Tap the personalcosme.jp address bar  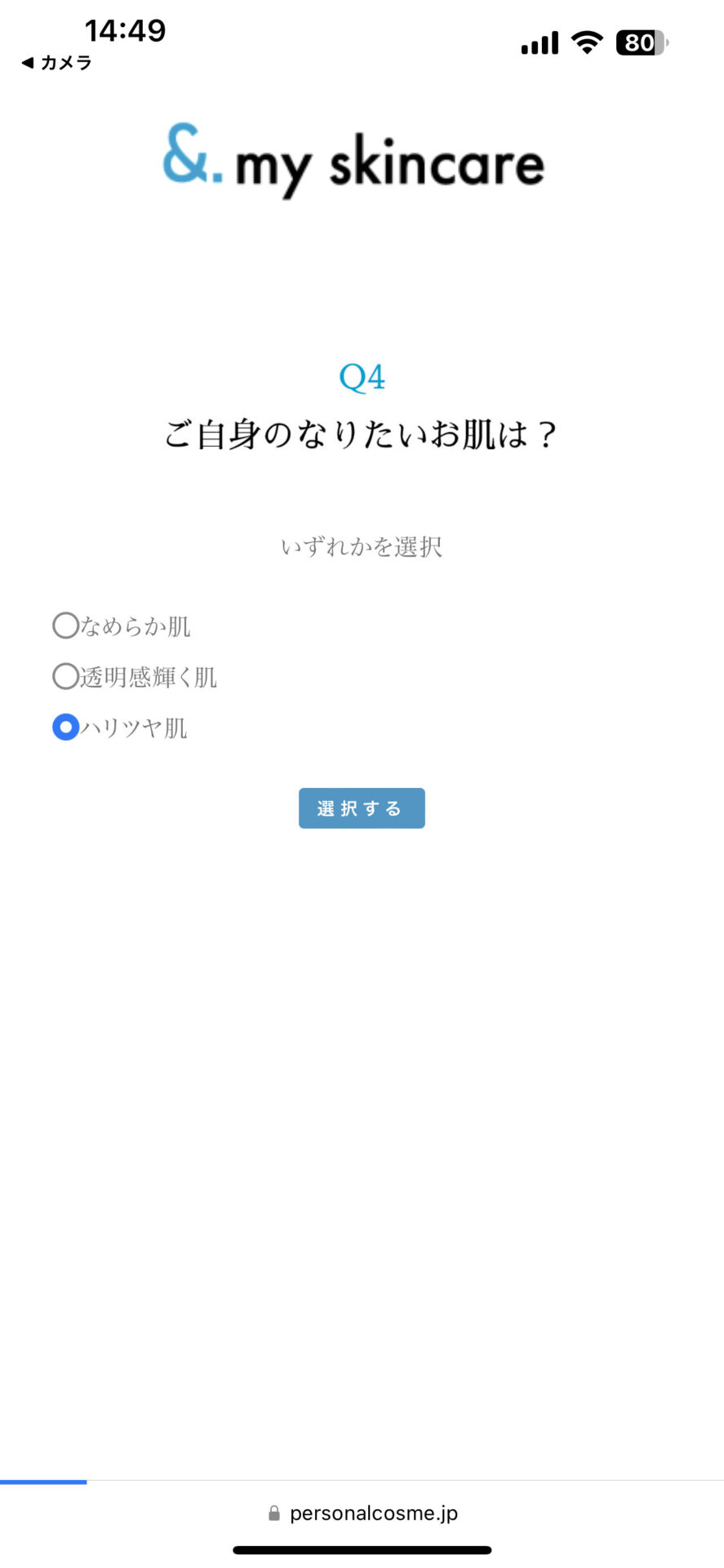point(362,1512)
